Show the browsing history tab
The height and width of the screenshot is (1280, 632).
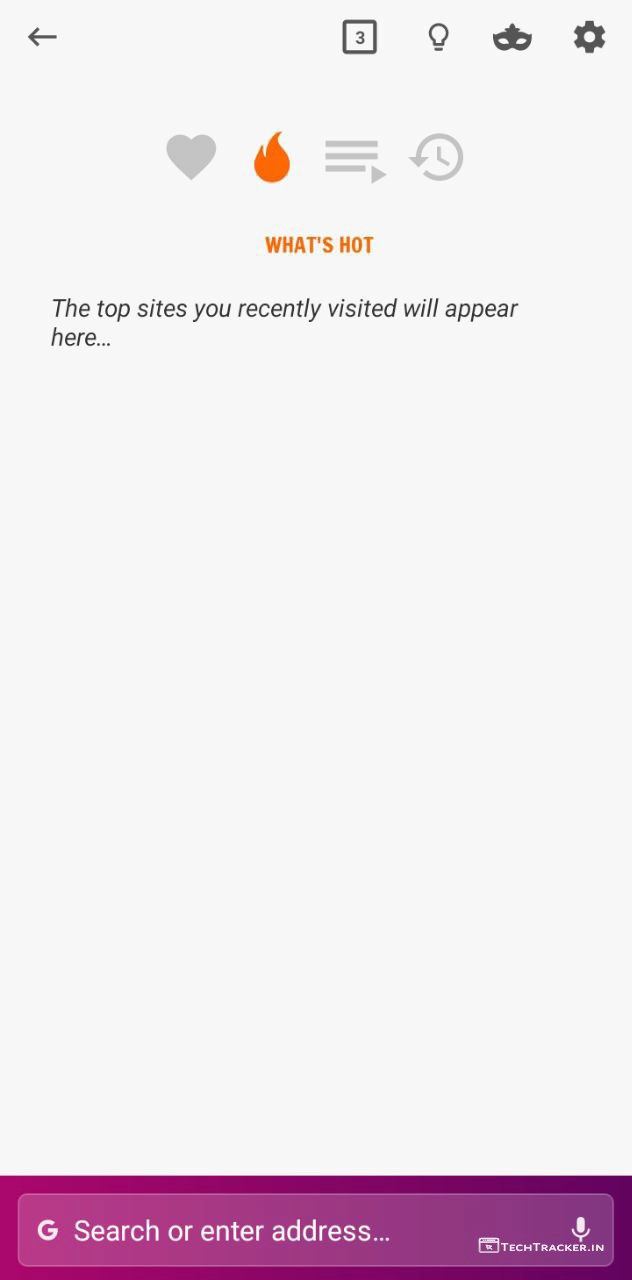click(x=437, y=158)
